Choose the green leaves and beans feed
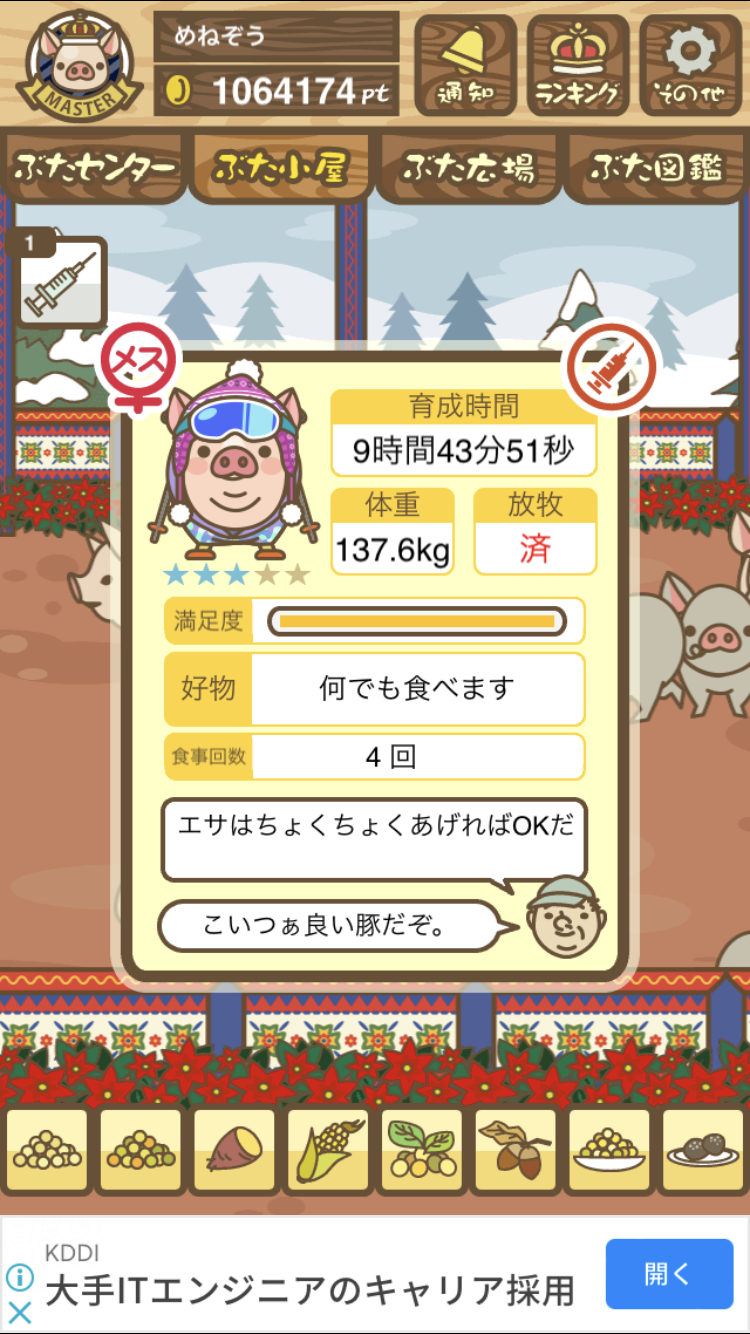Screen dimensions: 750x1334 pyautogui.click(x=422, y=1151)
